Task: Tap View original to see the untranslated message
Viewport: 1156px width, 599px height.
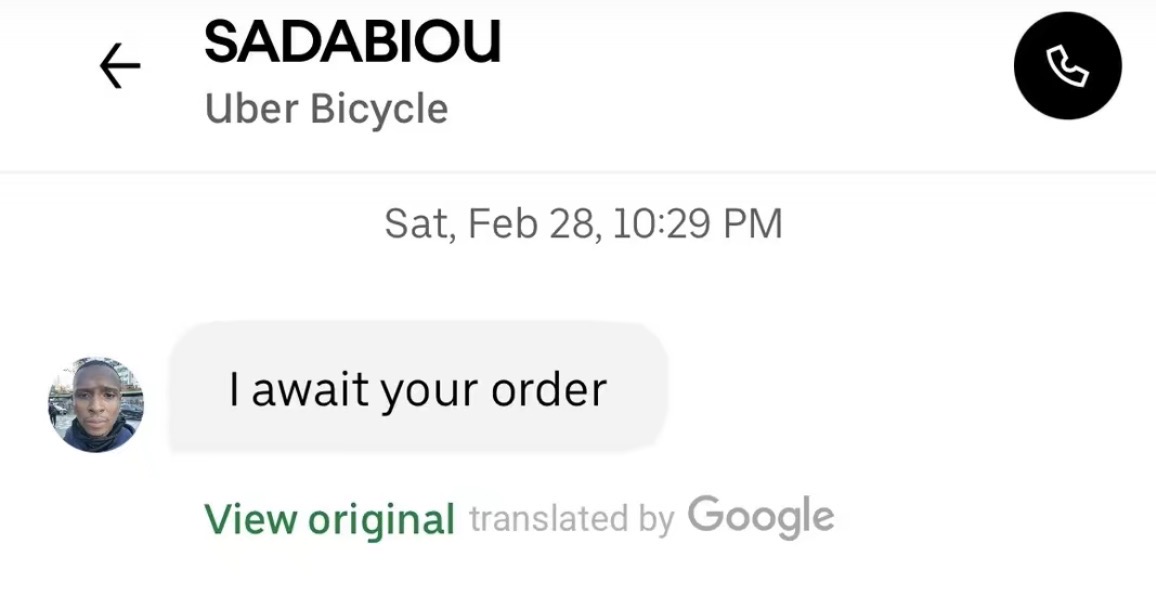Action: coord(329,519)
